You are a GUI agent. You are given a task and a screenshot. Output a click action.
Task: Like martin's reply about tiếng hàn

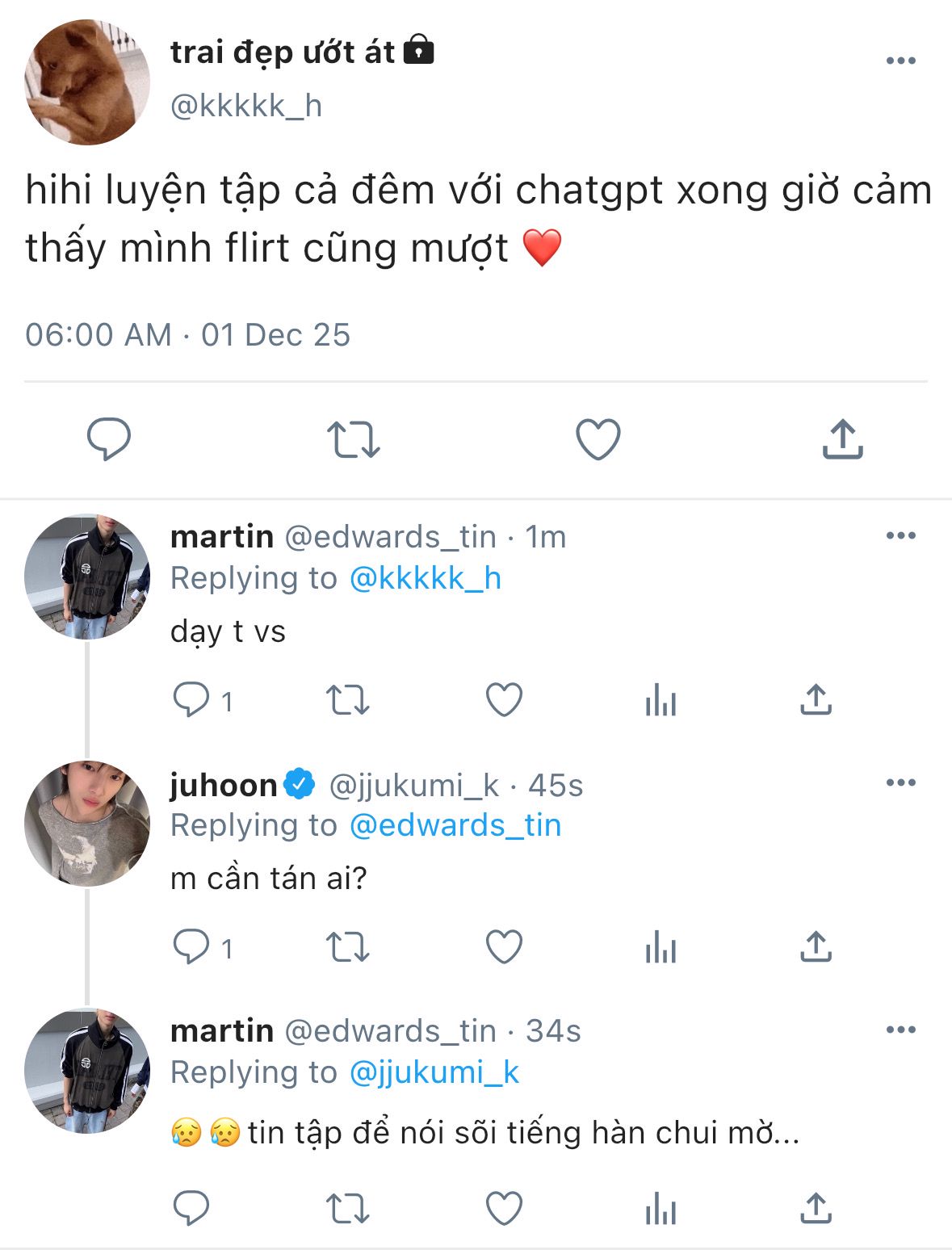click(504, 1209)
